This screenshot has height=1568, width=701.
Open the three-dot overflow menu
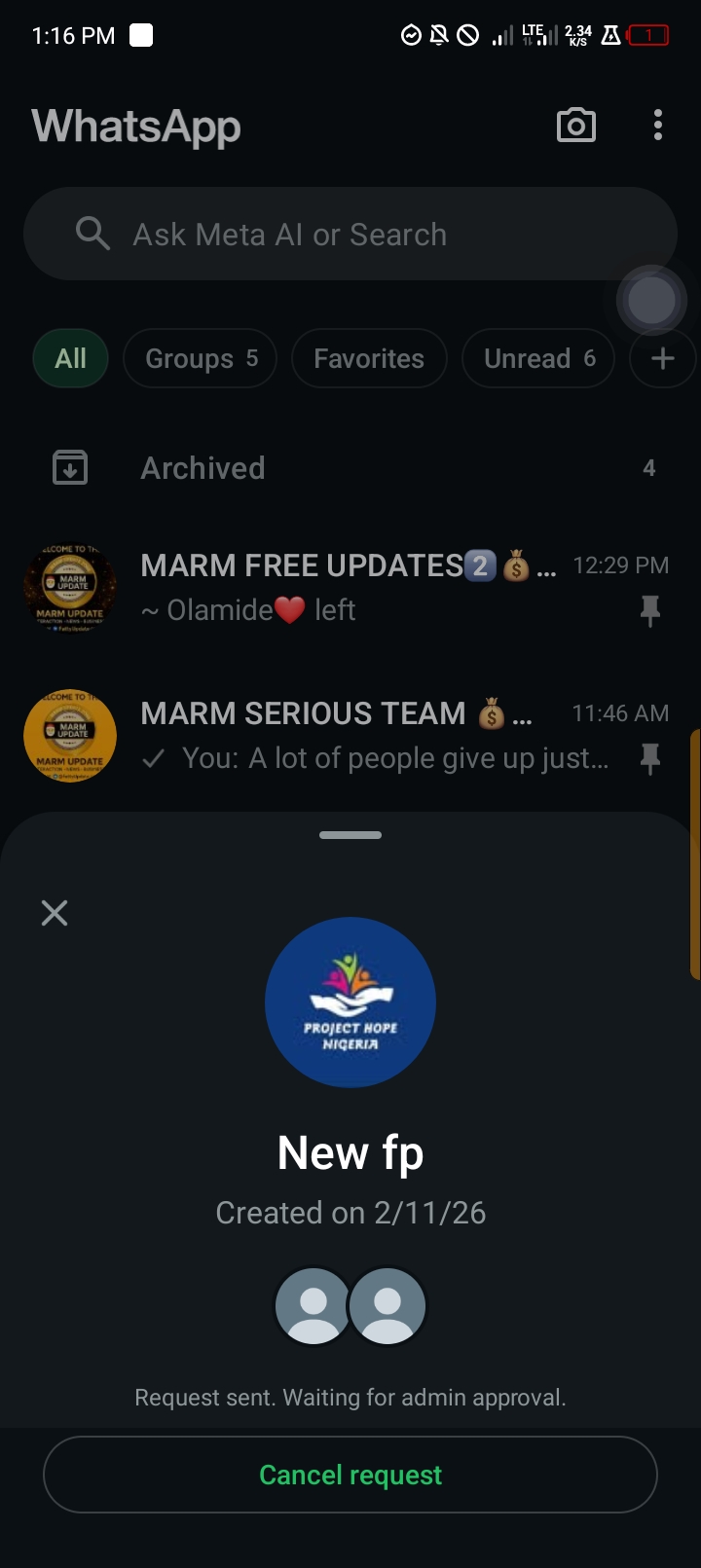(658, 126)
